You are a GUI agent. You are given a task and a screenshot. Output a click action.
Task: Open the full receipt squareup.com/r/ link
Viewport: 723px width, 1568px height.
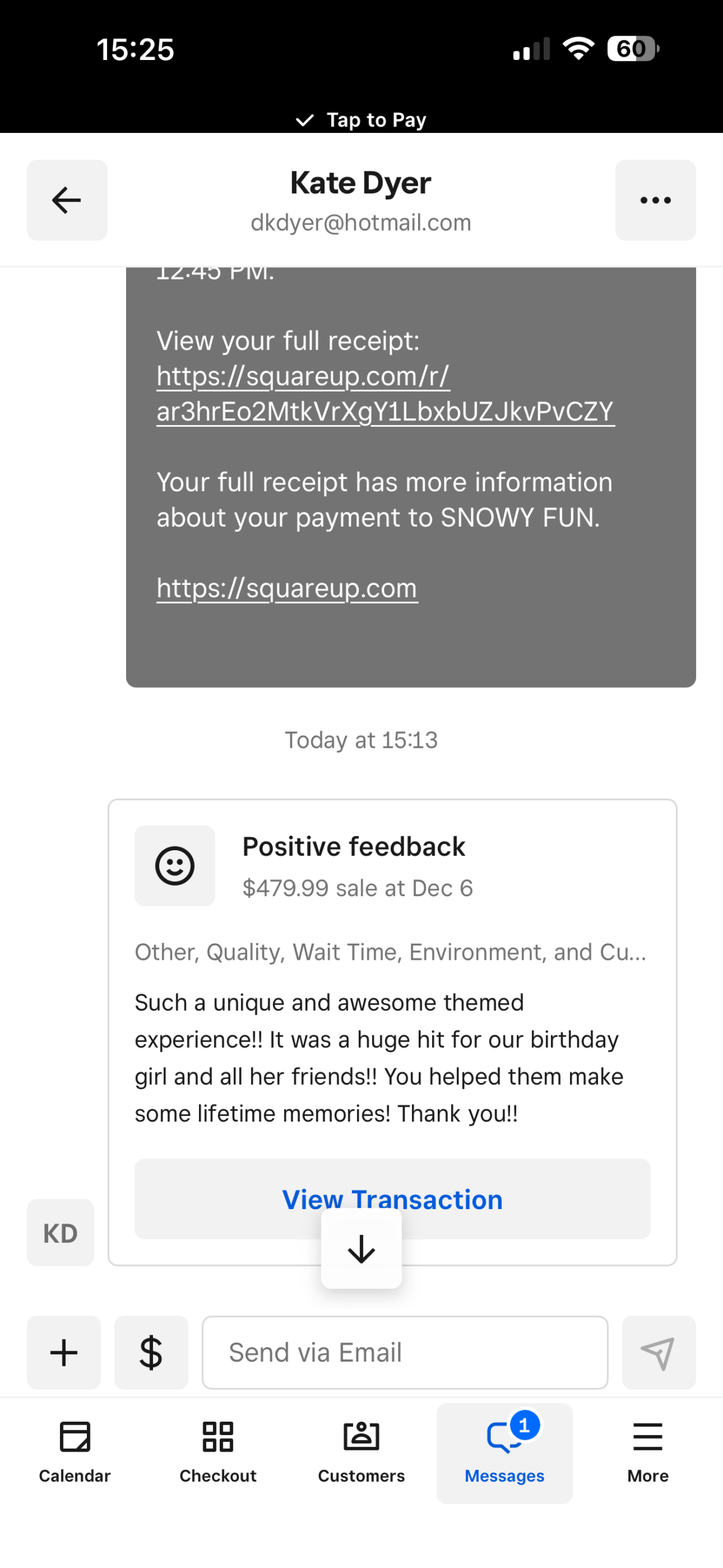[384, 393]
